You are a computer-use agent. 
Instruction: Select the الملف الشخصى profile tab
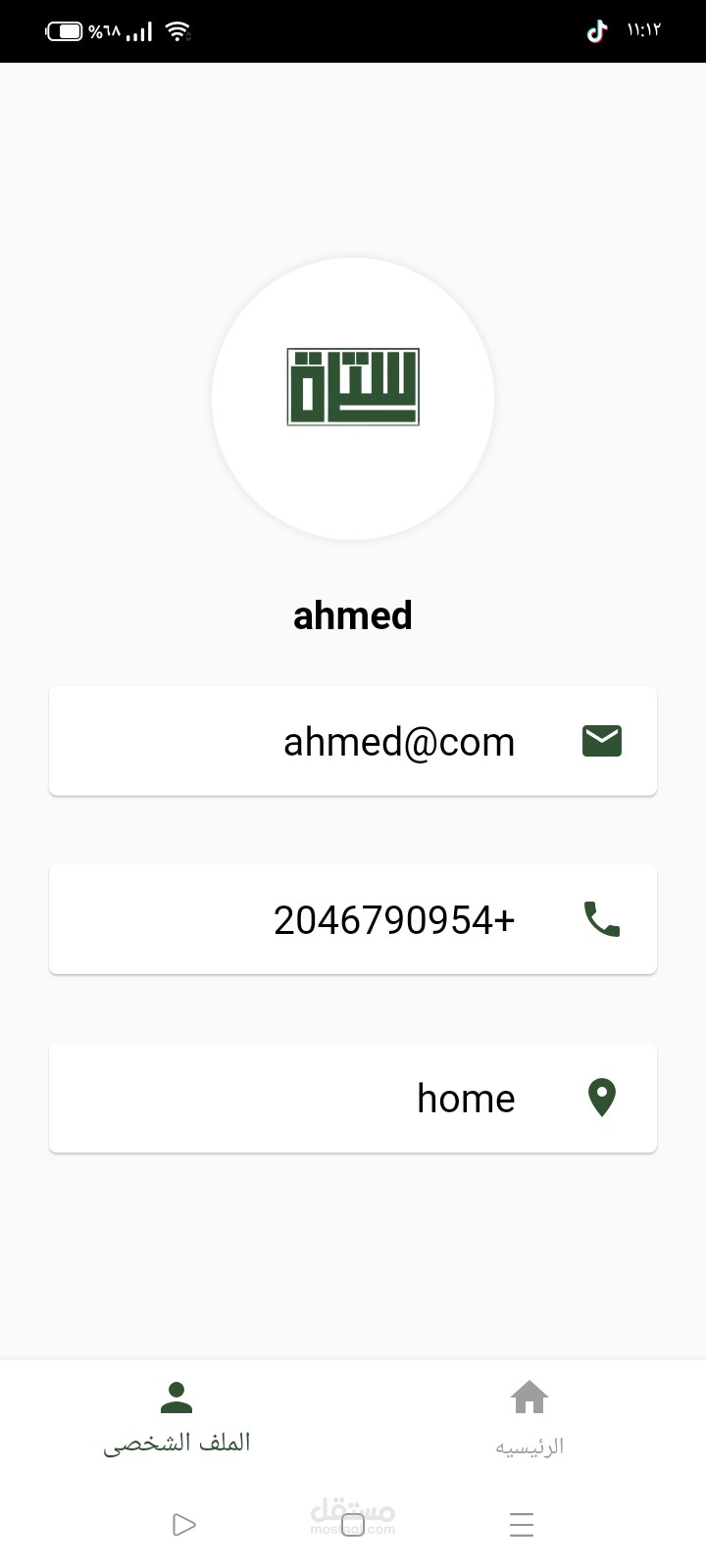coord(176,1417)
